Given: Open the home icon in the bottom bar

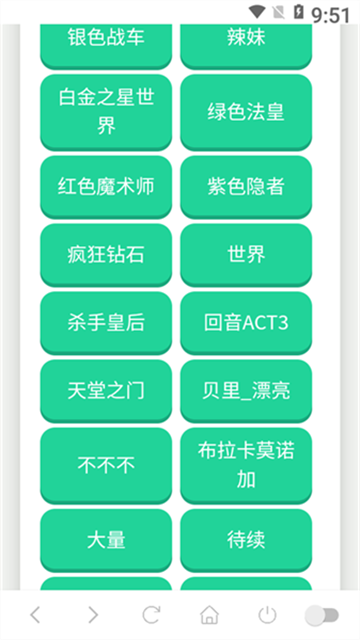Looking at the screenshot, I should [209, 615].
